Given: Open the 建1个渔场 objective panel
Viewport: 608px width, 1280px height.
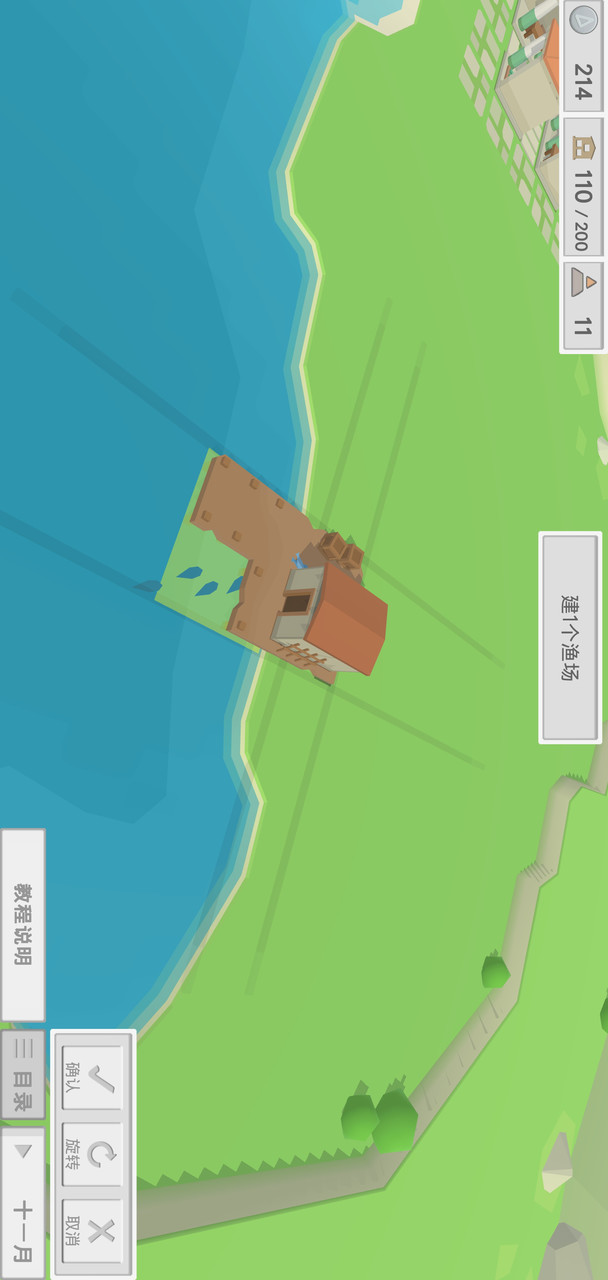Looking at the screenshot, I should [x=570, y=637].
